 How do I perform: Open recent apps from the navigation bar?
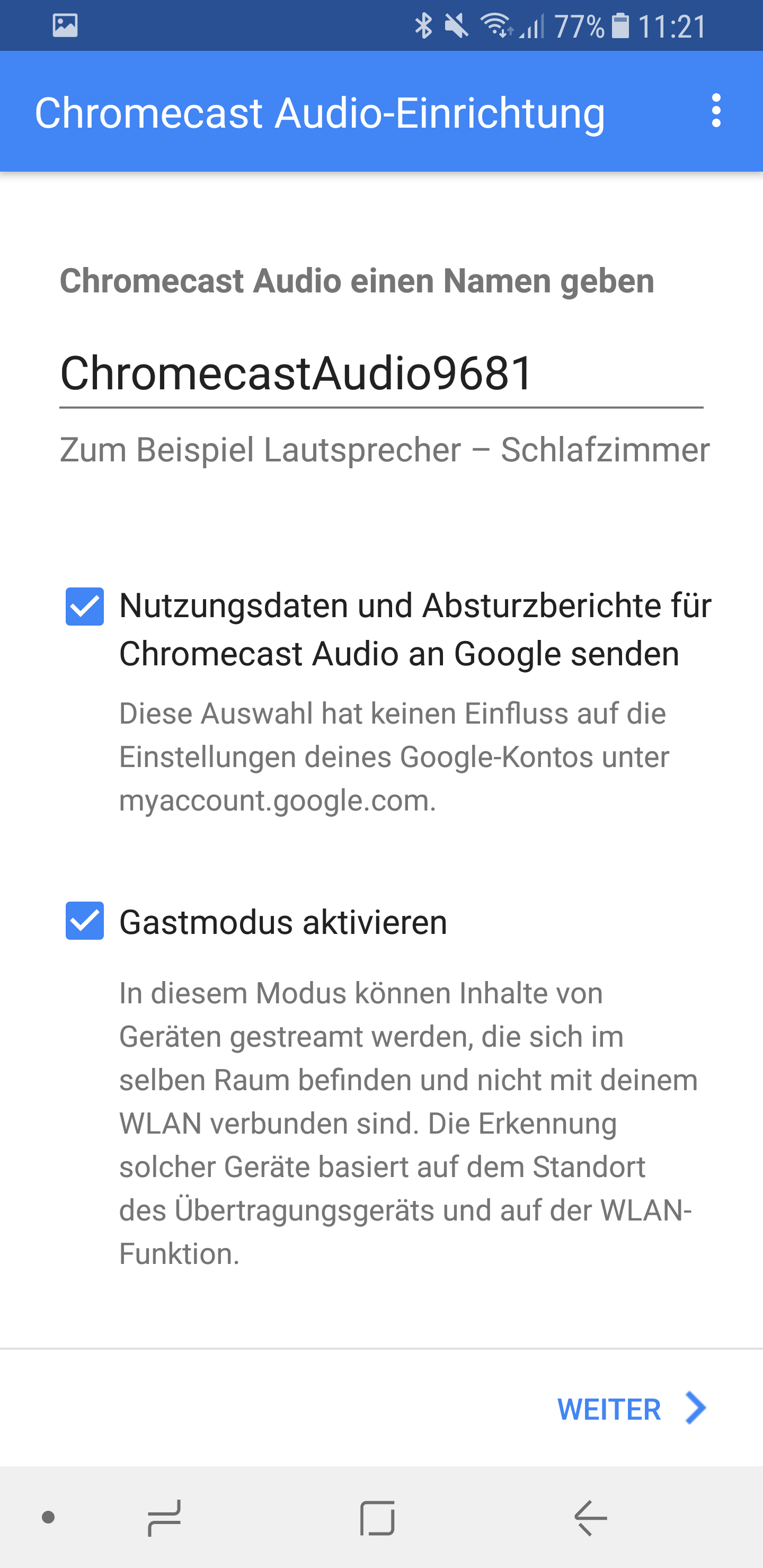coord(164,1518)
